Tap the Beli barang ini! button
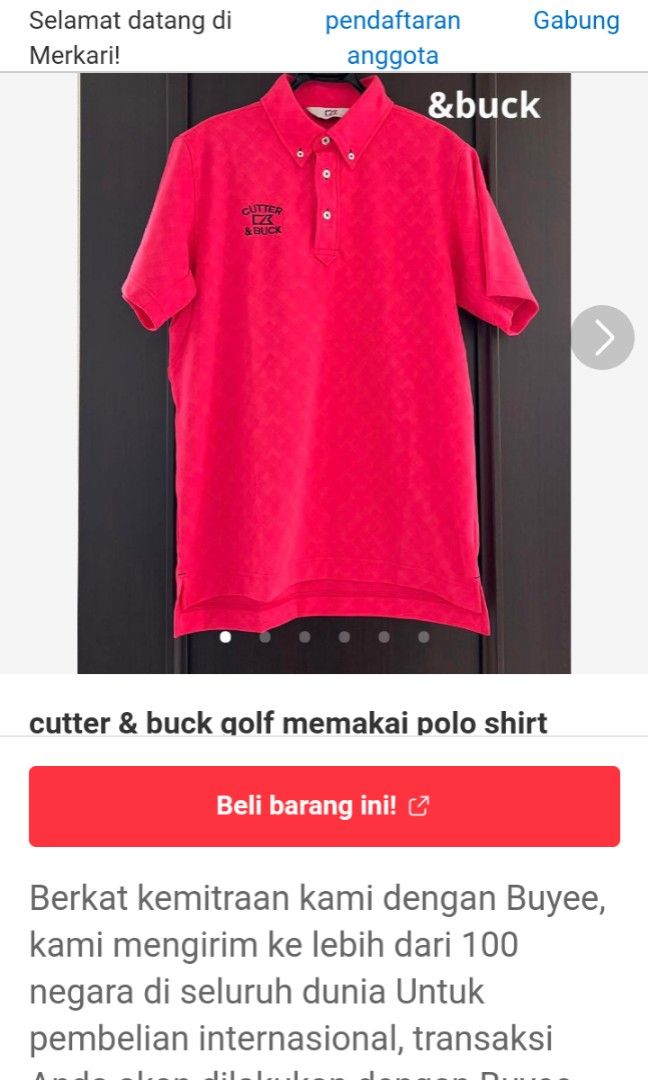 (324, 806)
